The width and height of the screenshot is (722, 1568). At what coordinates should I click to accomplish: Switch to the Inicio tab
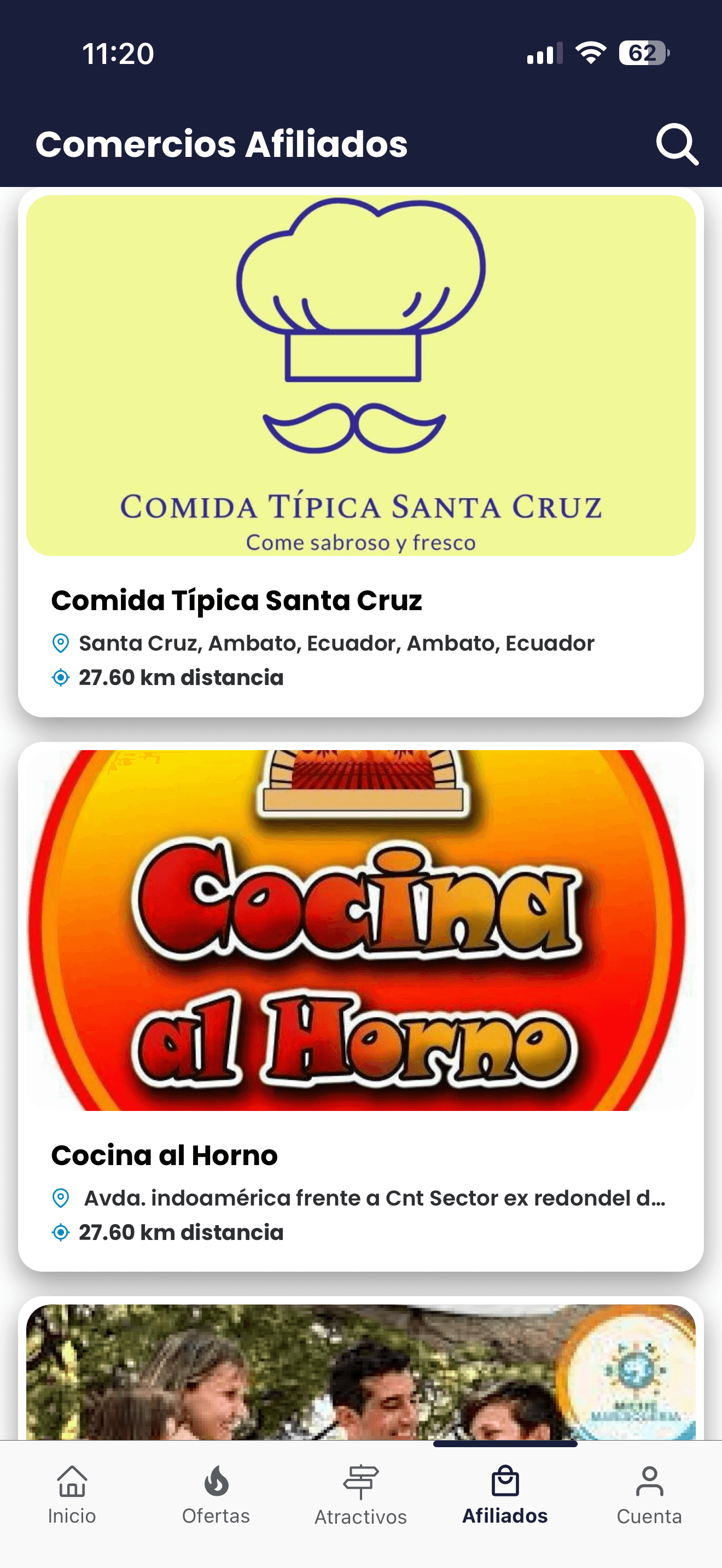point(71,1516)
